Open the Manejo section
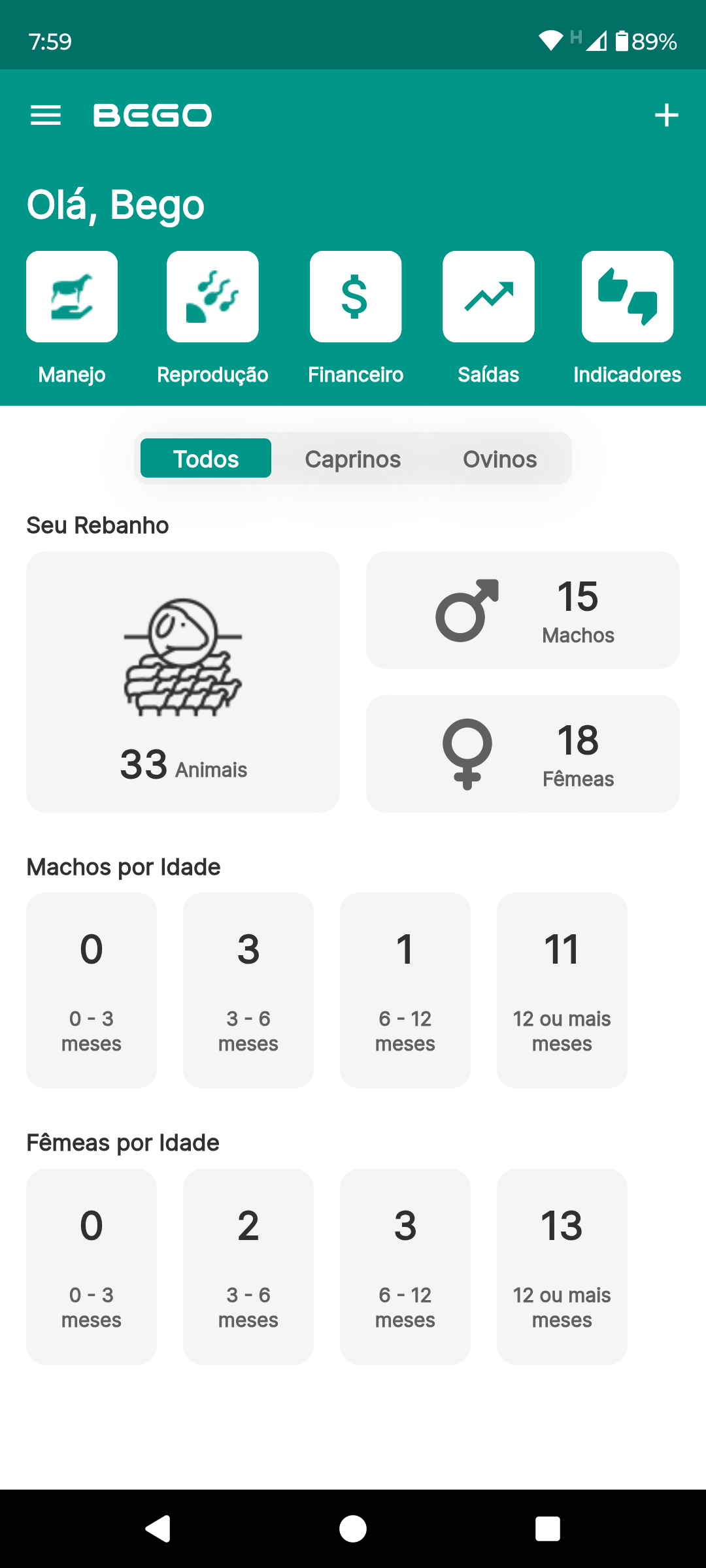Image resolution: width=706 pixels, height=1568 pixels. tap(72, 297)
